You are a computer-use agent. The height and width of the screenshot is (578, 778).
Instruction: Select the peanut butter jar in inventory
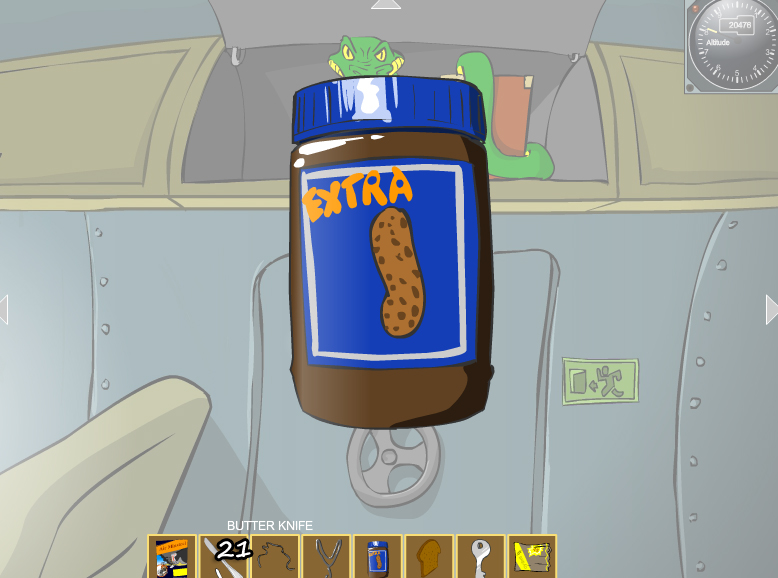click(377, 557)
